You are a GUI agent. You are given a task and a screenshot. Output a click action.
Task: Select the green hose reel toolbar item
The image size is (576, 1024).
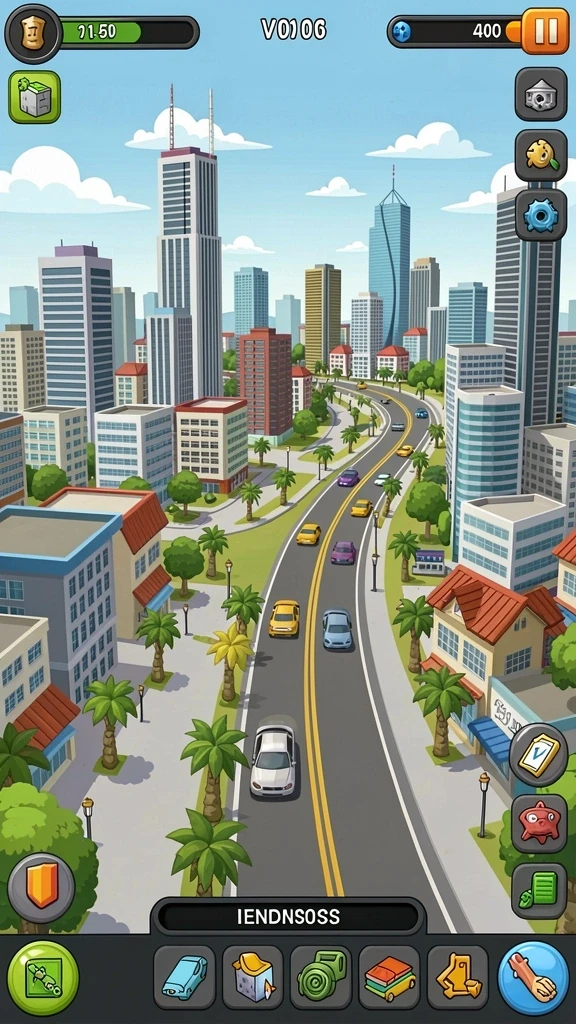(x=321, y=978)
